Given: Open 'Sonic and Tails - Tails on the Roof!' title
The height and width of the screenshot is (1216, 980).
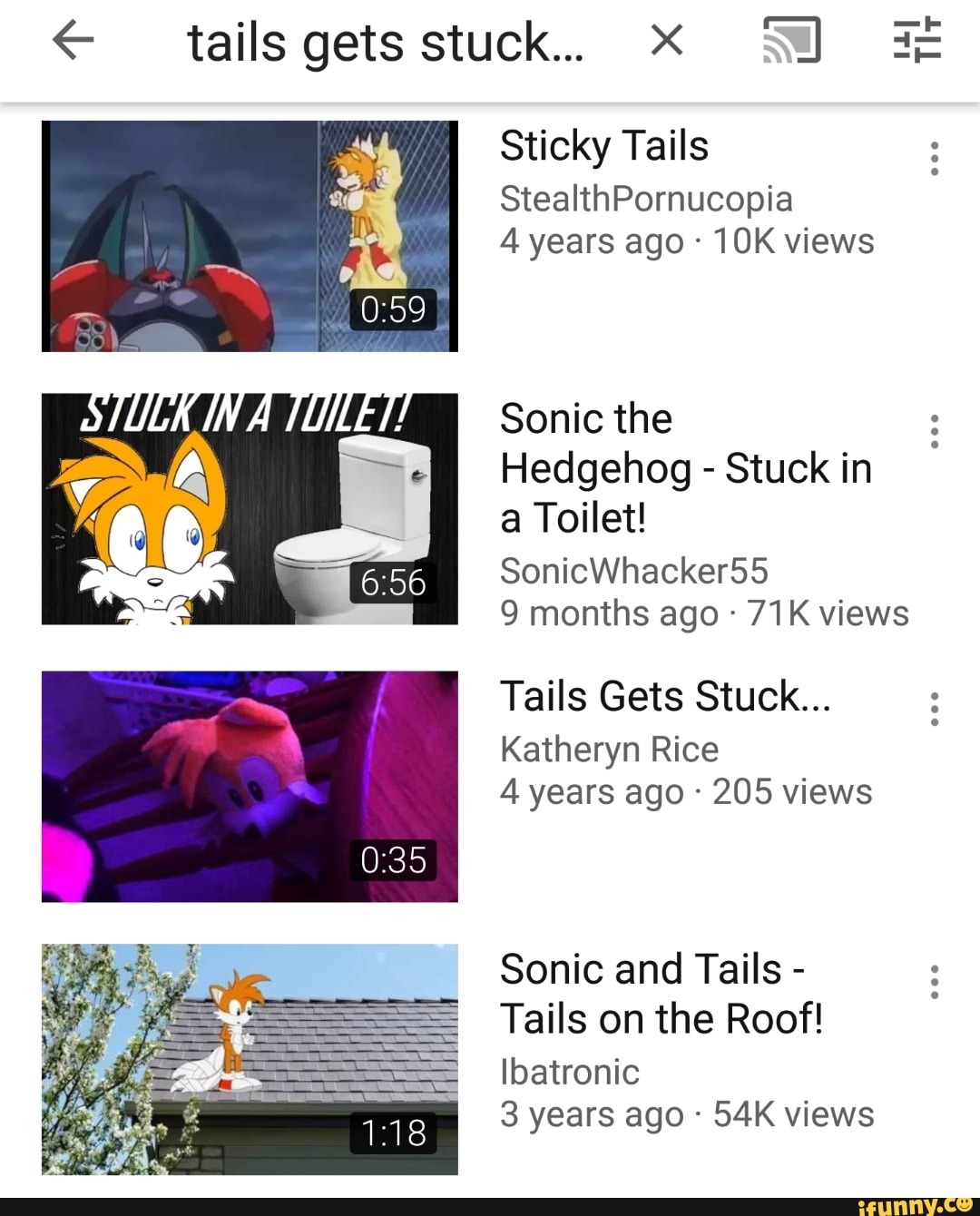Looking at the screenshot, I should (x=661, y=994).
